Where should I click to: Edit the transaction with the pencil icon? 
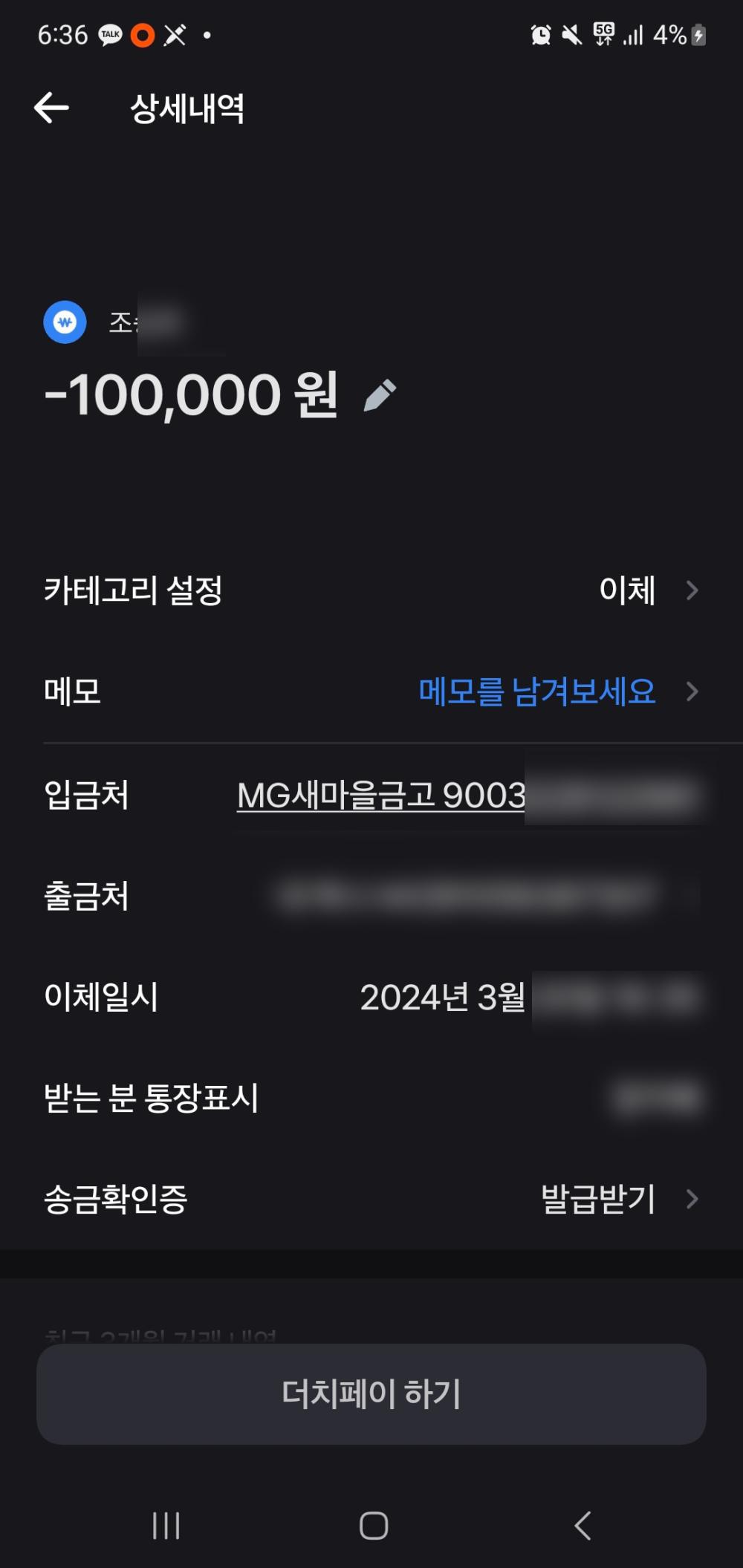click(380, 395)
